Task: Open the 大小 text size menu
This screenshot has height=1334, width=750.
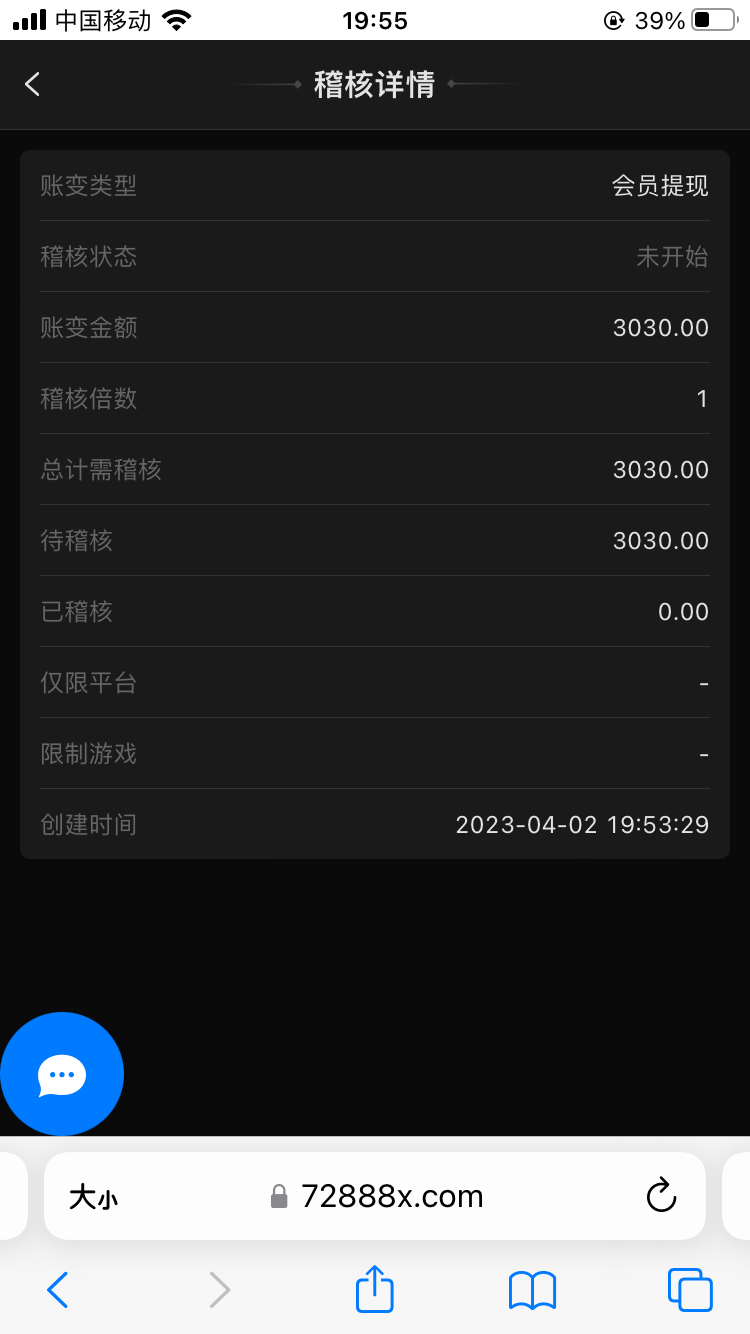Action: point(93,1196)
